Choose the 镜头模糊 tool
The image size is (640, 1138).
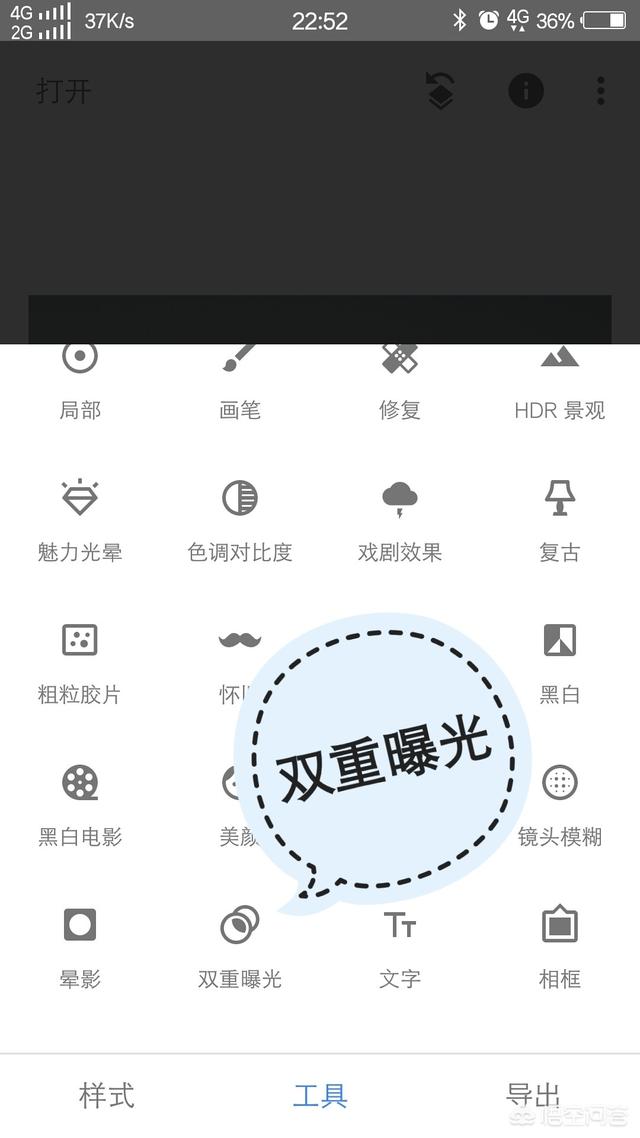tap(560, 804)
